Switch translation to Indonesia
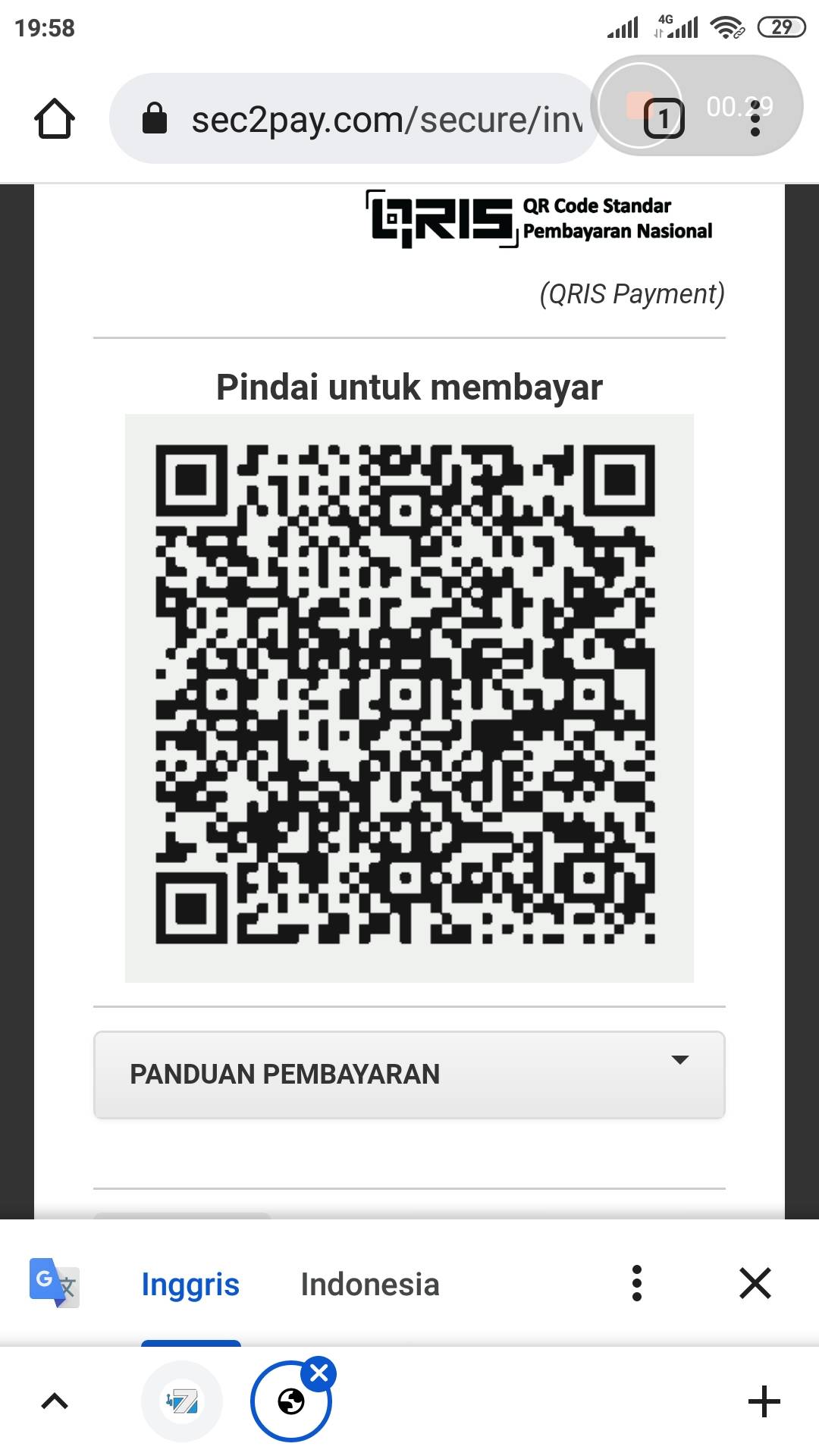Image resolution: width=819 pixels, height=1456 pixels. [x=370, y=1285]
